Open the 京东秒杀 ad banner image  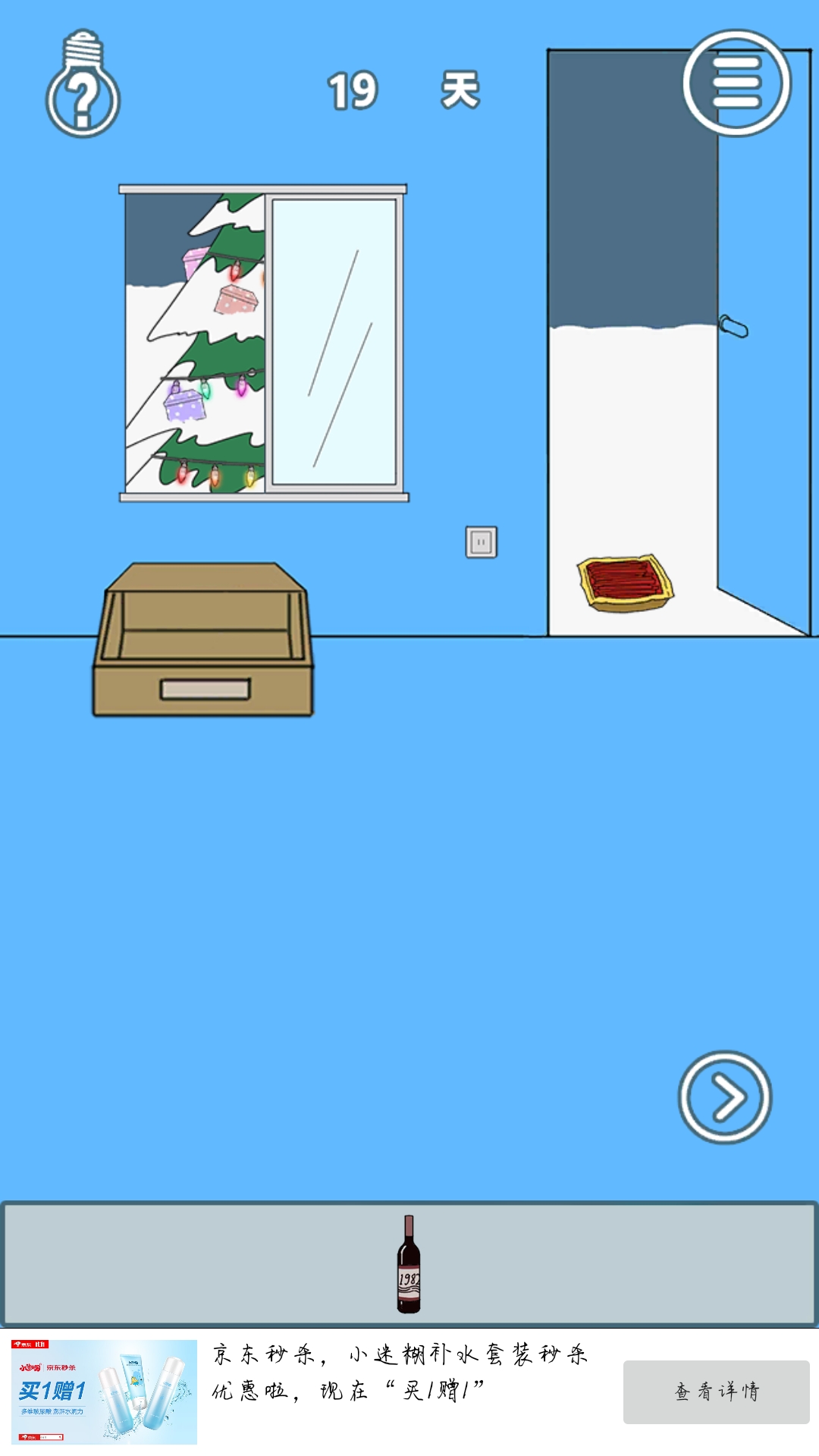[104, 1392]
